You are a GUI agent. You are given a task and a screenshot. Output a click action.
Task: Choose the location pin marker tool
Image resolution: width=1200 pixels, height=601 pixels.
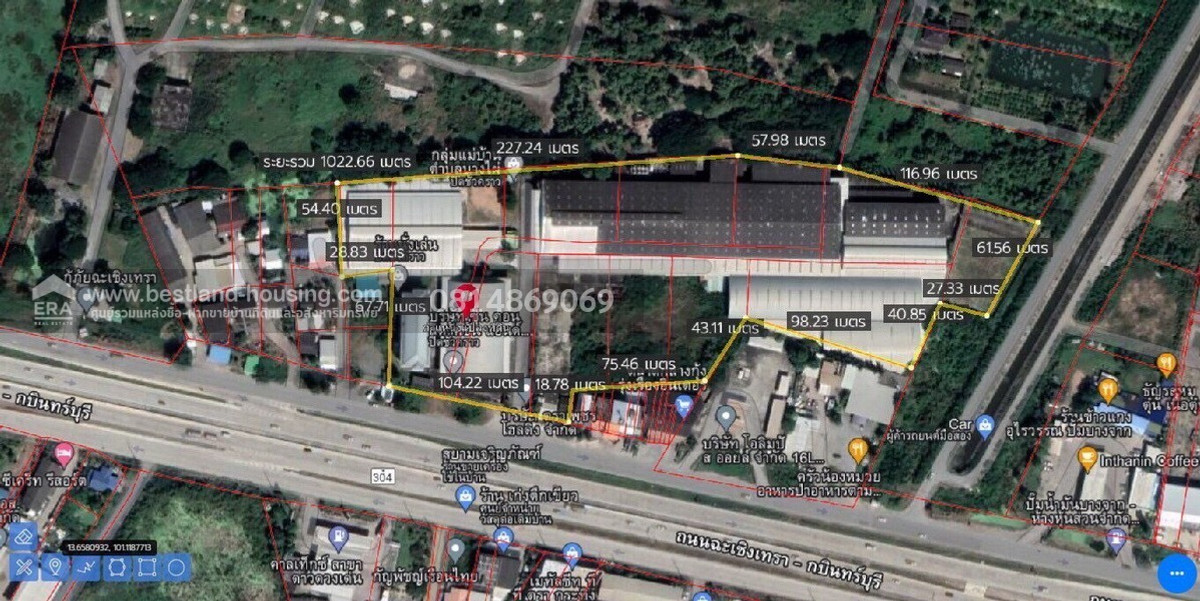pyautogui.click(x=55, y=567)
